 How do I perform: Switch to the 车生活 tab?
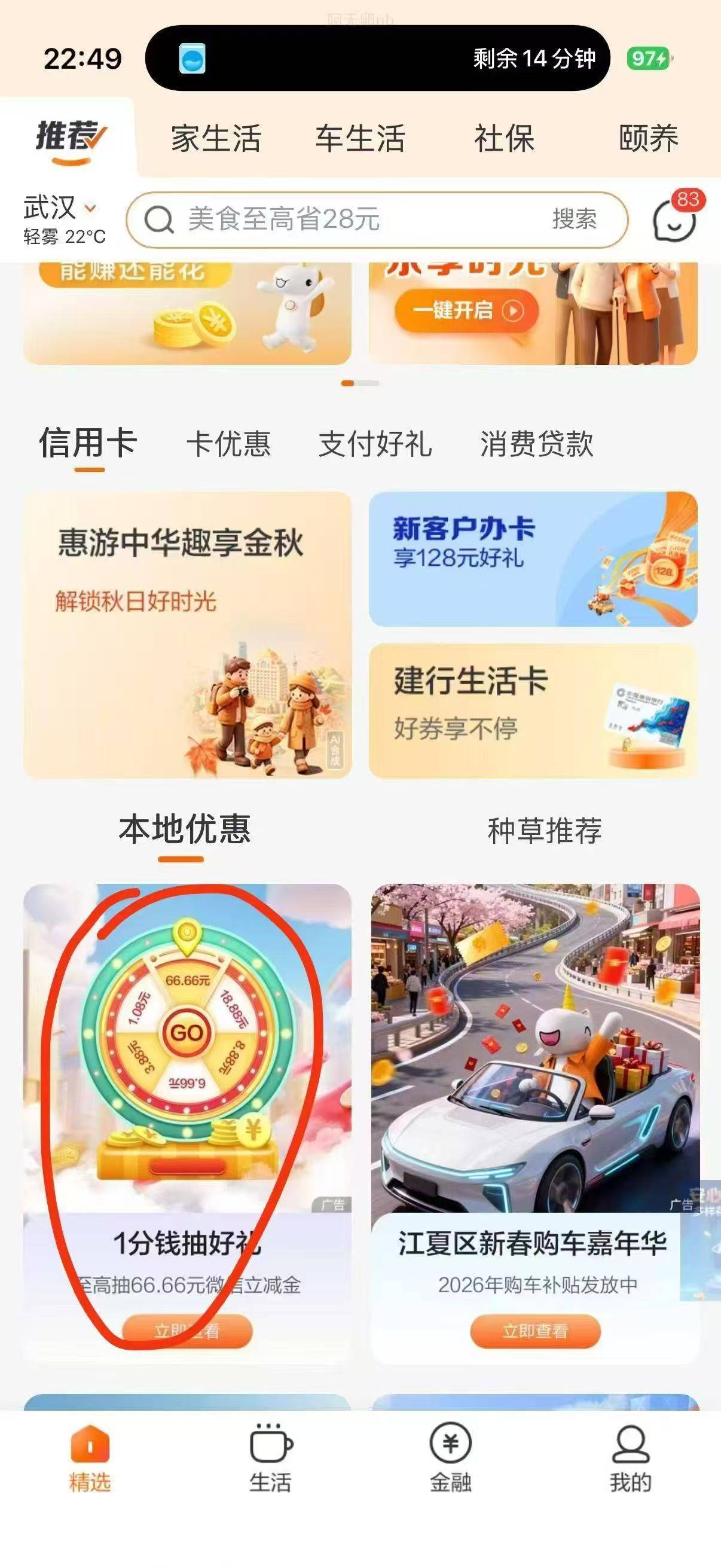(360, 139)
